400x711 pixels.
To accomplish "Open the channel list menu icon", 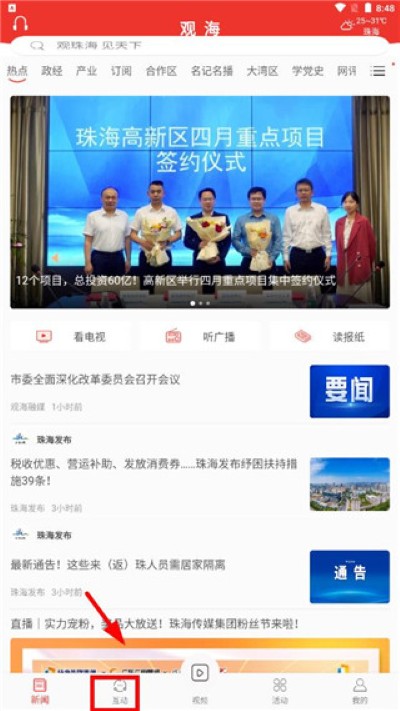I will [377, 71].
